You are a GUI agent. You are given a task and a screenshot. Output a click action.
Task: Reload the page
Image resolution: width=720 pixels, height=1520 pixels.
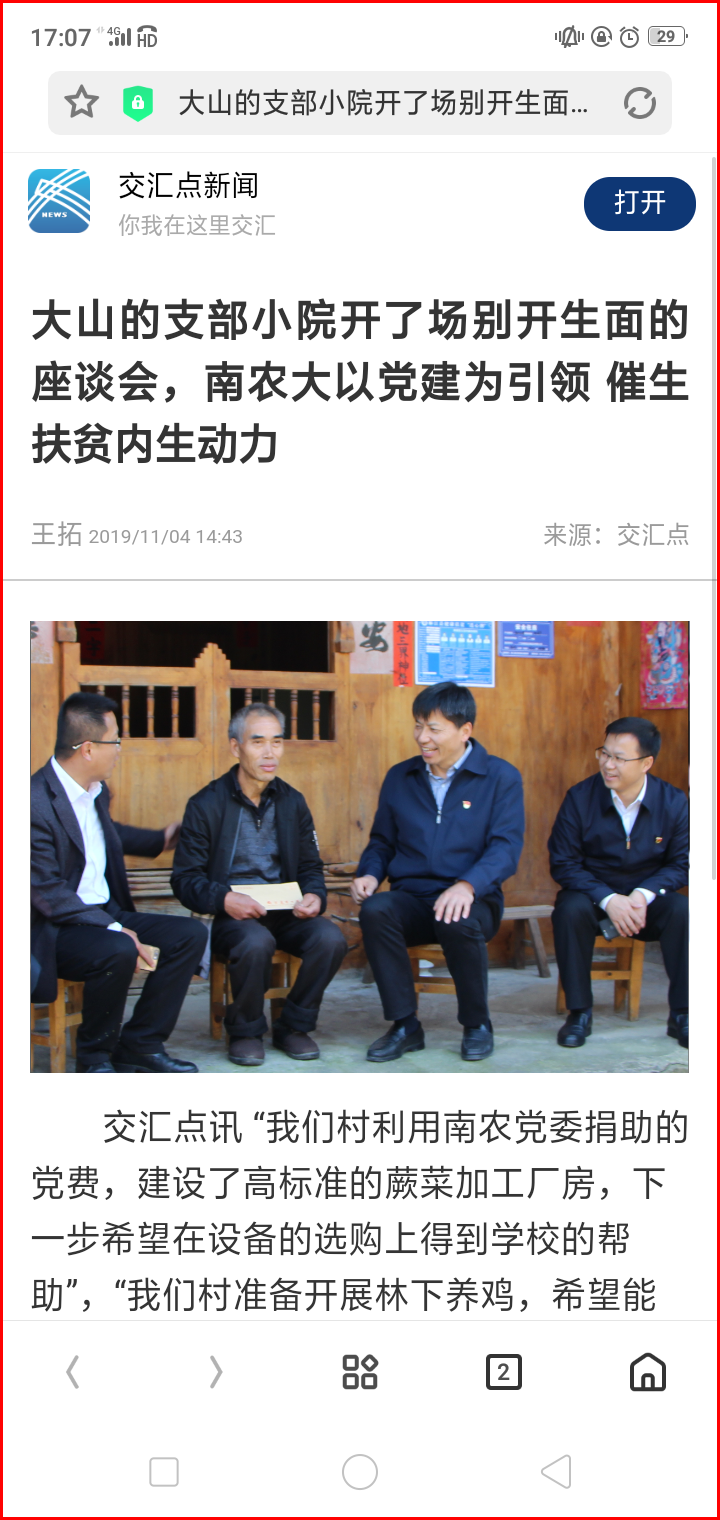639,103
